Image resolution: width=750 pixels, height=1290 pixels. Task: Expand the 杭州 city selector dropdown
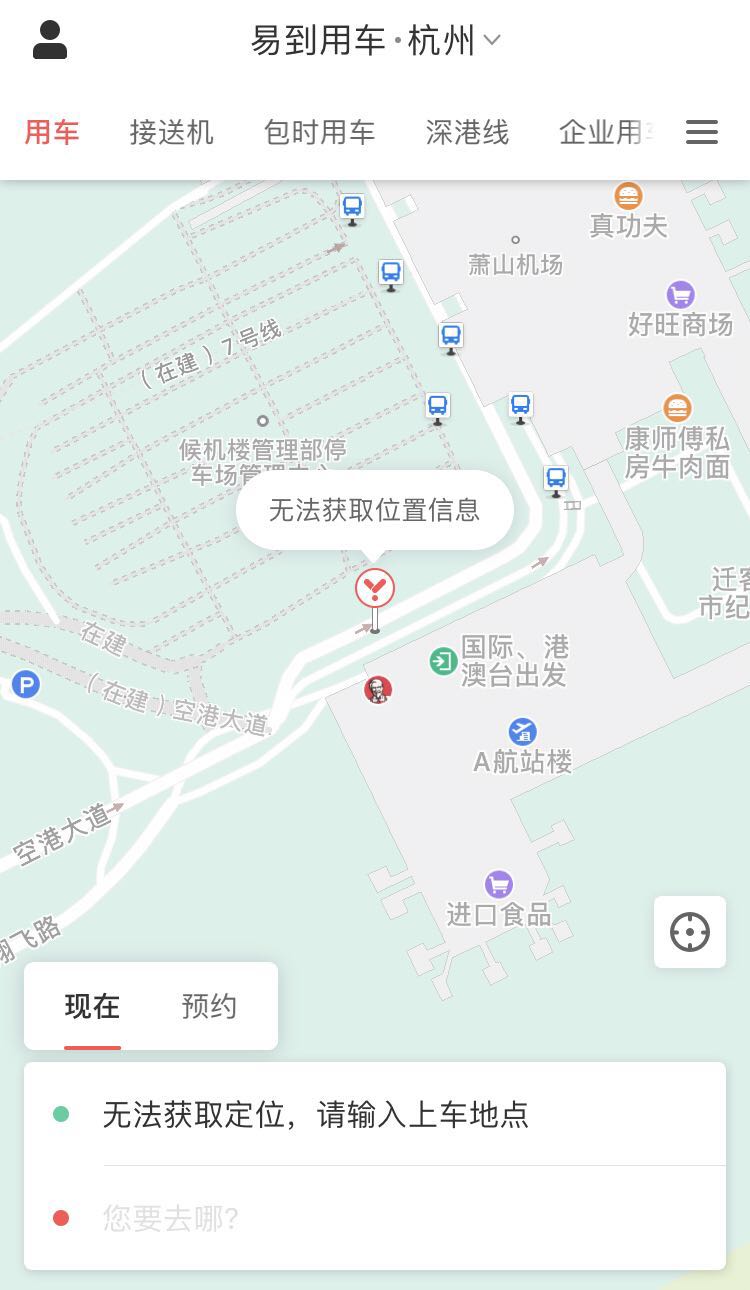tap(454, 41)
